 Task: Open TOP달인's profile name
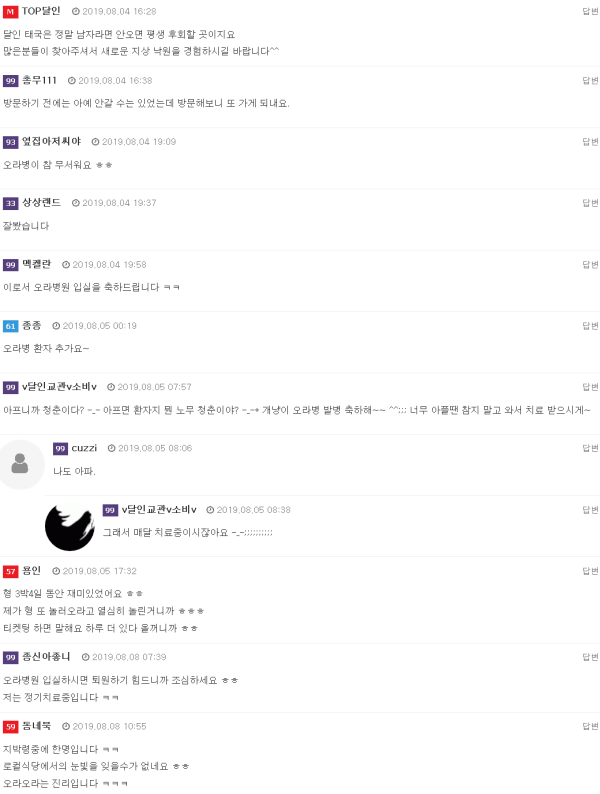pos(41,11)
